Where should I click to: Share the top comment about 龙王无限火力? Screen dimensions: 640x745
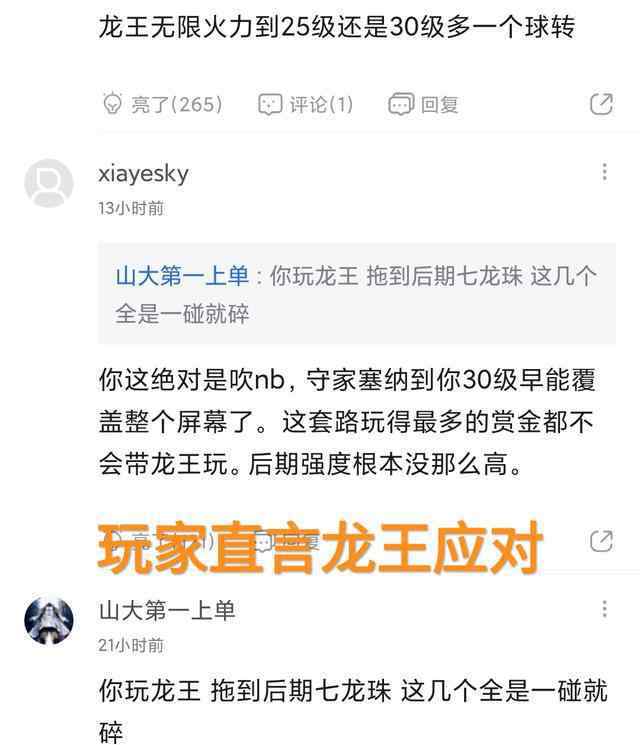point(601,104)
